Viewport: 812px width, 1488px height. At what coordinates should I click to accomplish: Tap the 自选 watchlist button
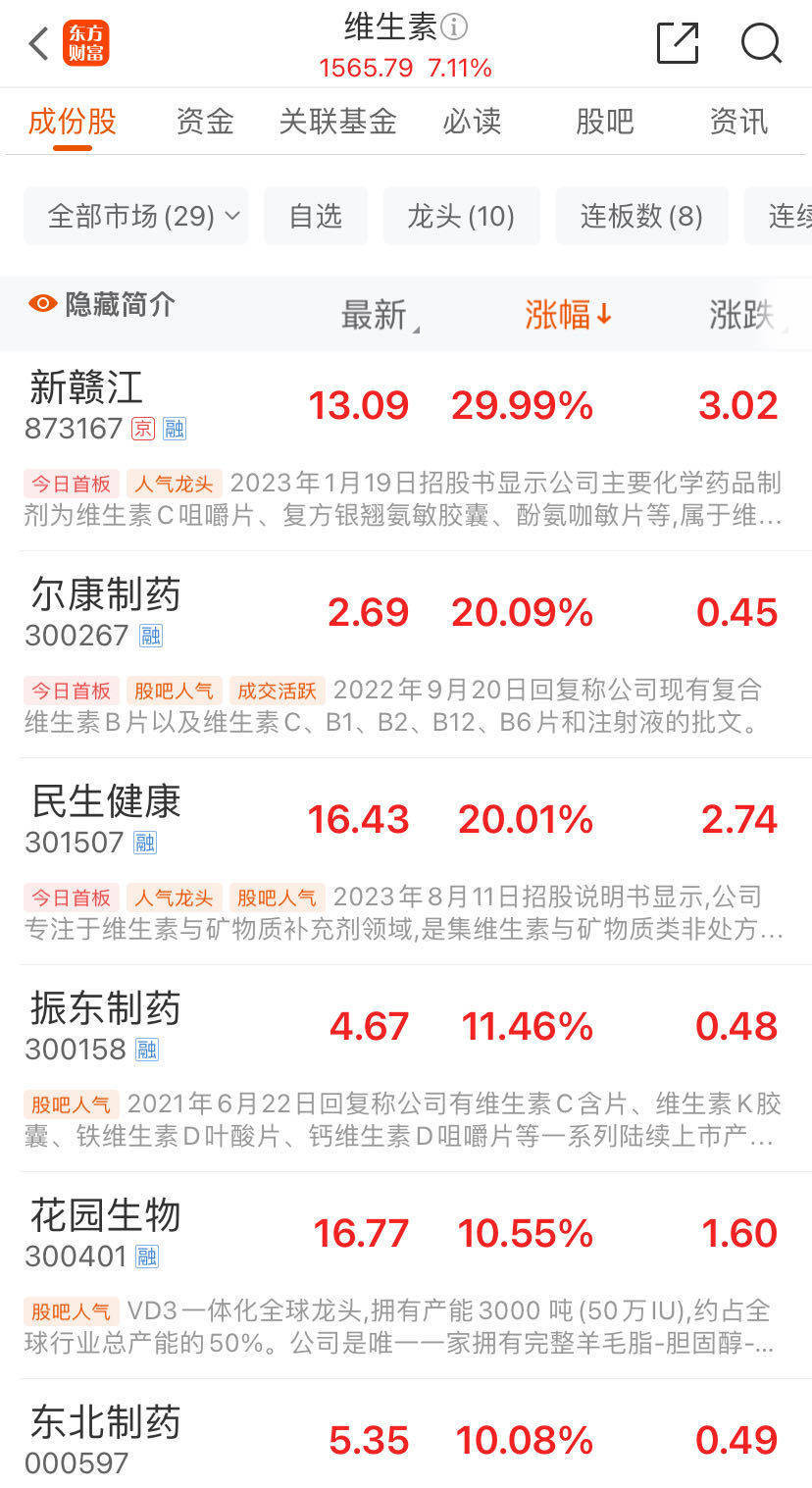pos(316,216)
